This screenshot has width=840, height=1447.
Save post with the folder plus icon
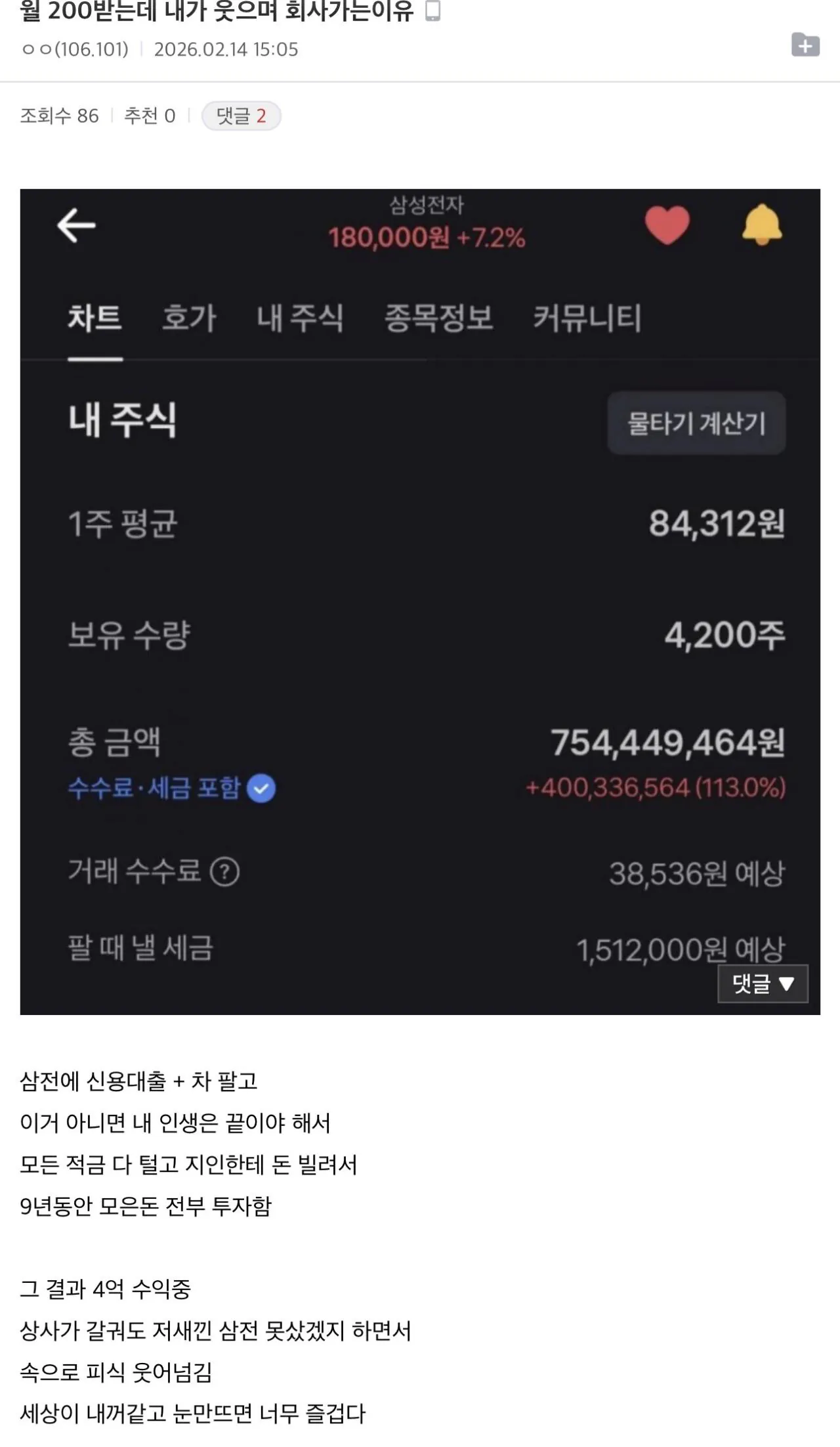(805, 45)
